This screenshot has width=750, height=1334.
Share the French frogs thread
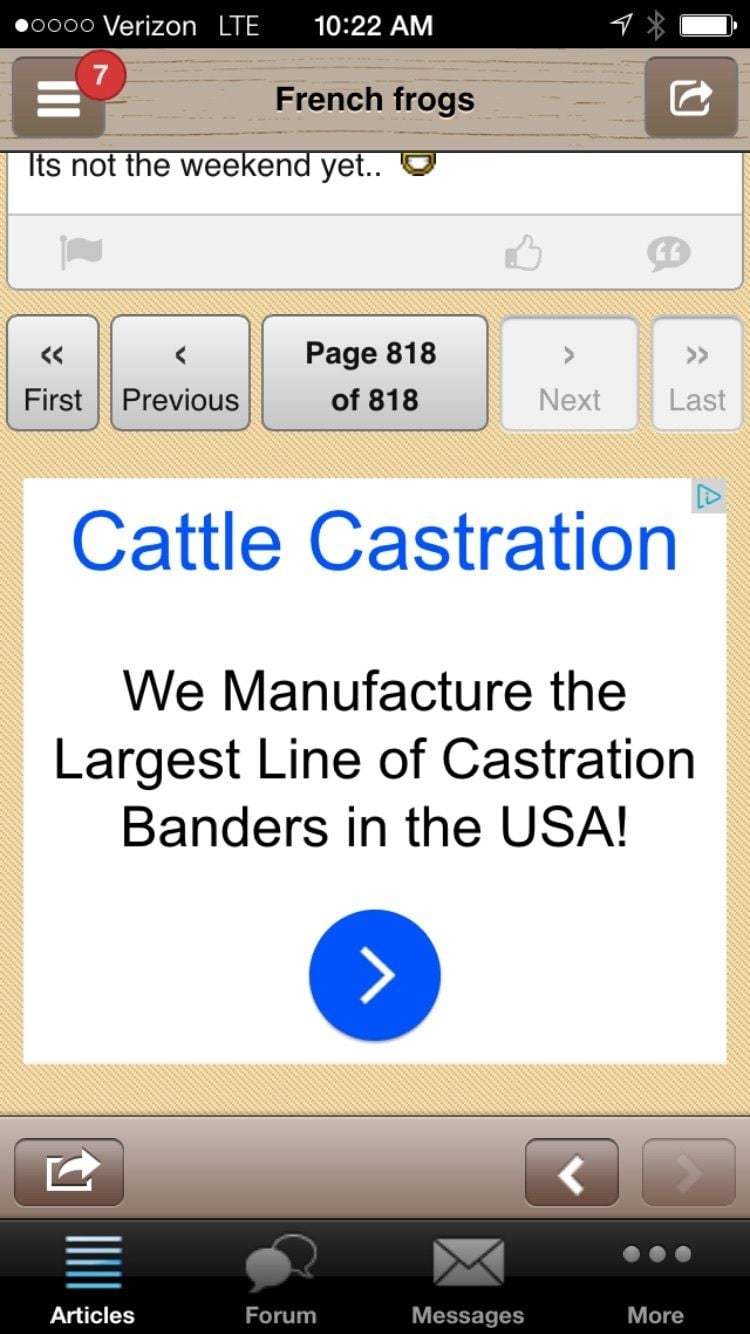pyautogui.click(x=691, y=98)
